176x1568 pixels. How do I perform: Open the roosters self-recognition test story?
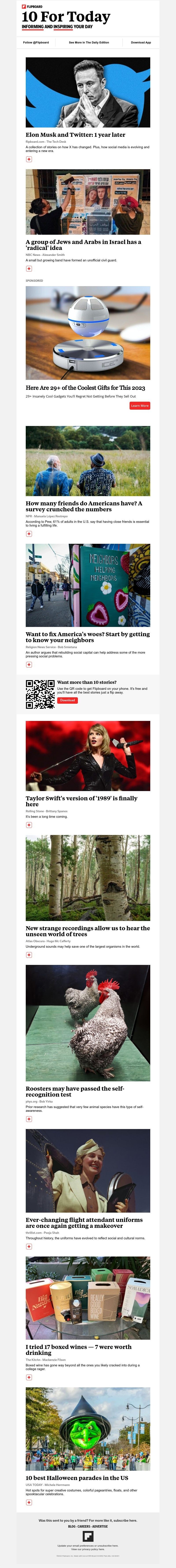pos(75,1091)
